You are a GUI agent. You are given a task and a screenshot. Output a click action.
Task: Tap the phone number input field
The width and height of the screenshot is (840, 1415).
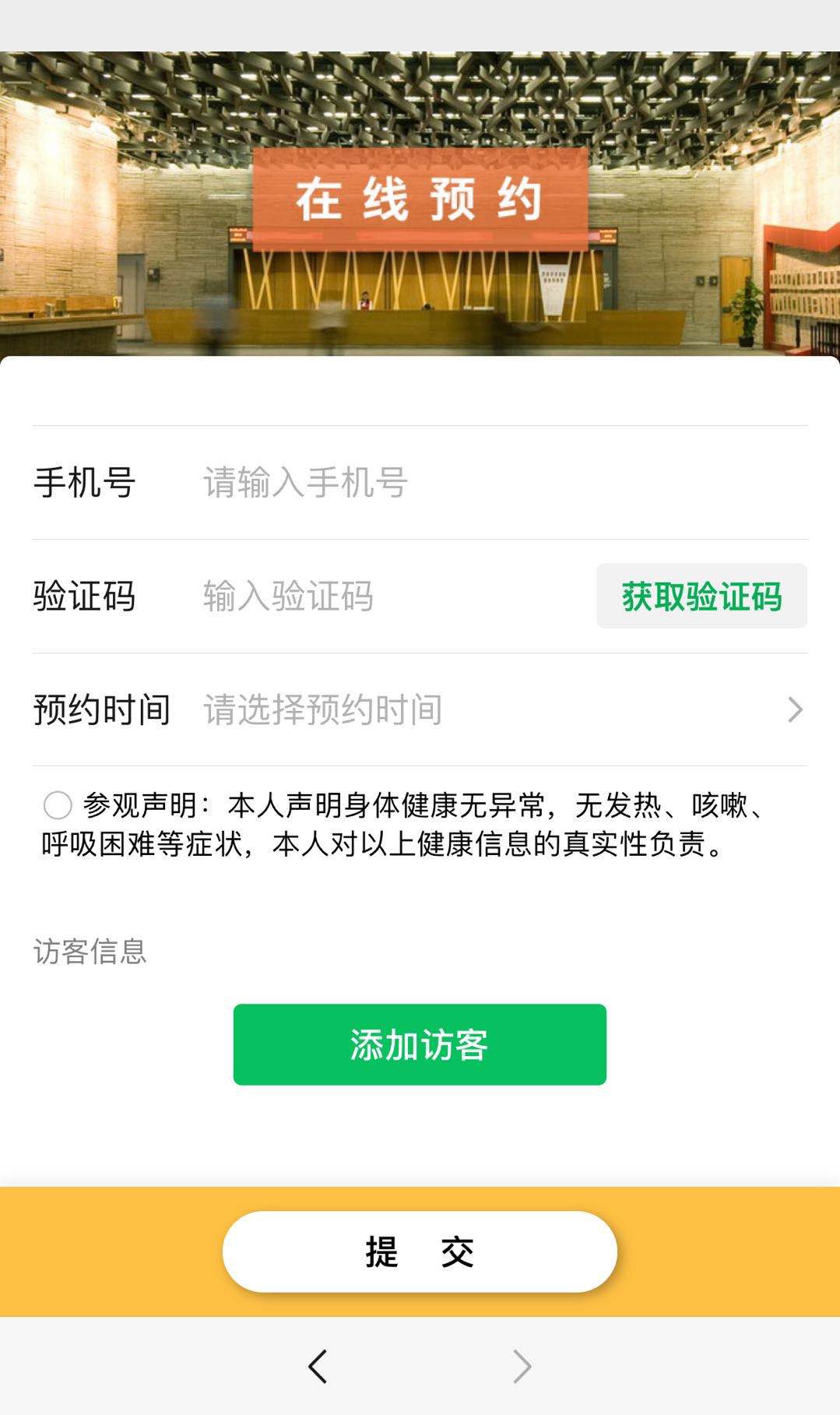[467, 483]
